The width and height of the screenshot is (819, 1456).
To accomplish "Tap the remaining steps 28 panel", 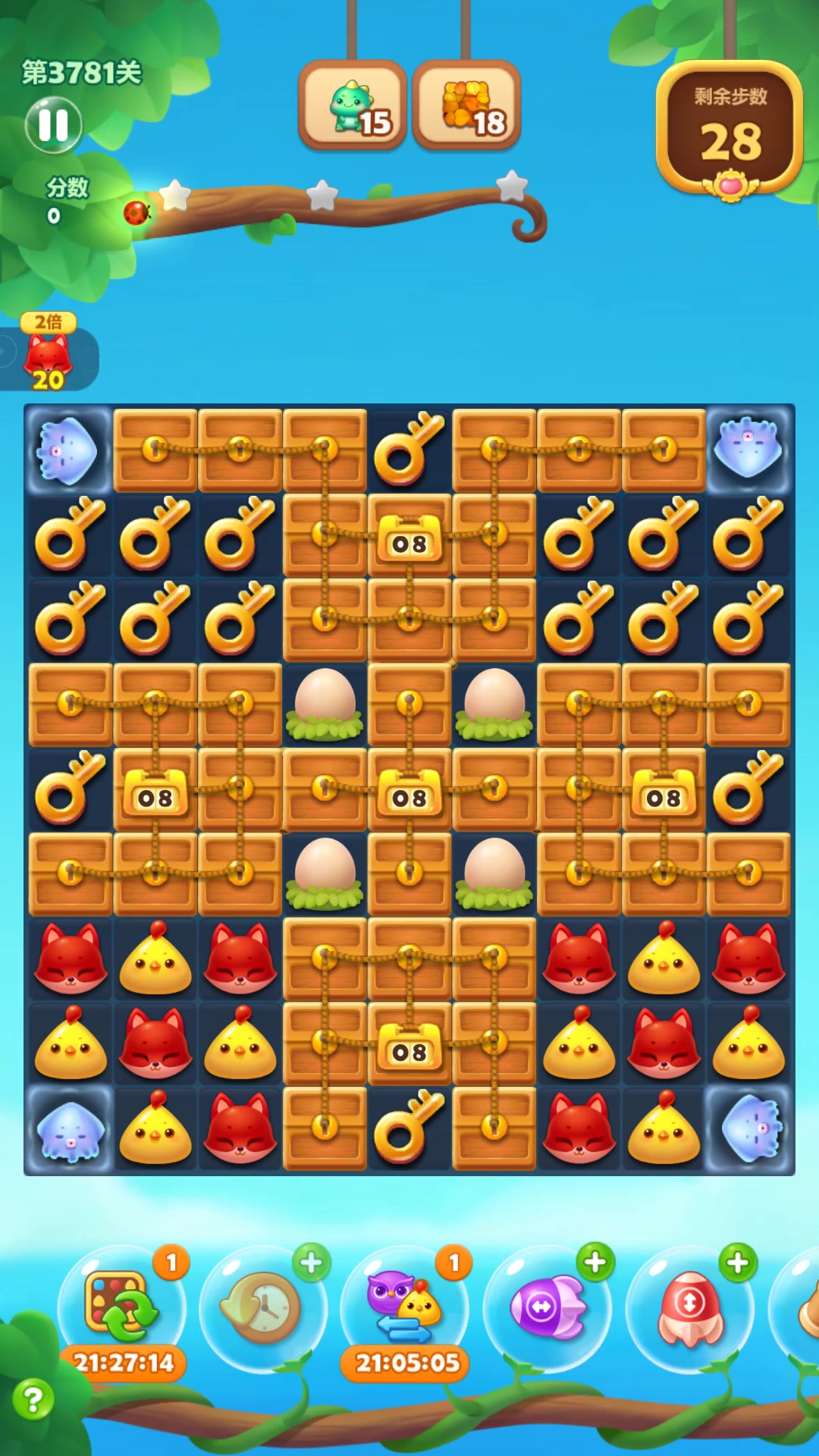I will pyautogui.click(x=730, y=127).
